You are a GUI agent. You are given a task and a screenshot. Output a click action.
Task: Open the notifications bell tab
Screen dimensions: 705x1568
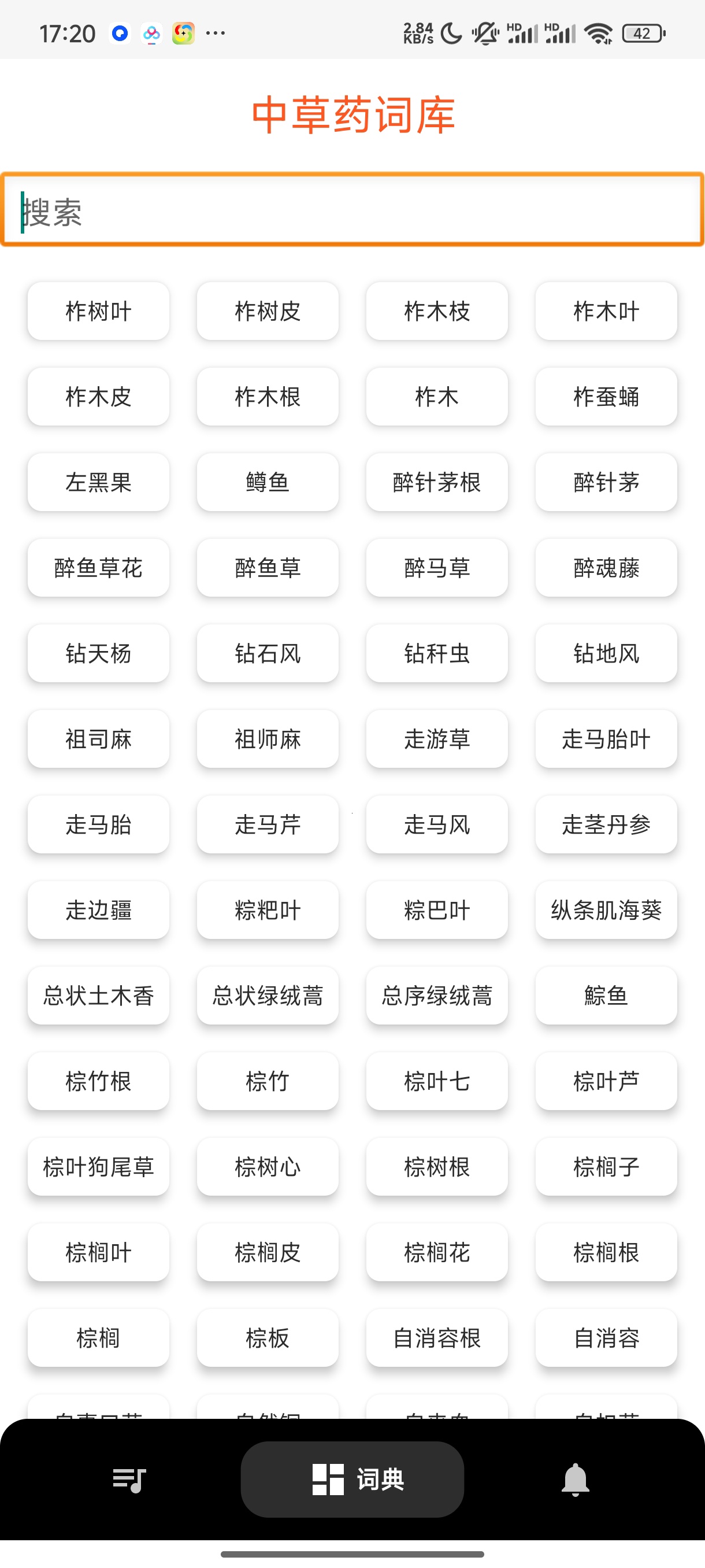click(575, 1479)
